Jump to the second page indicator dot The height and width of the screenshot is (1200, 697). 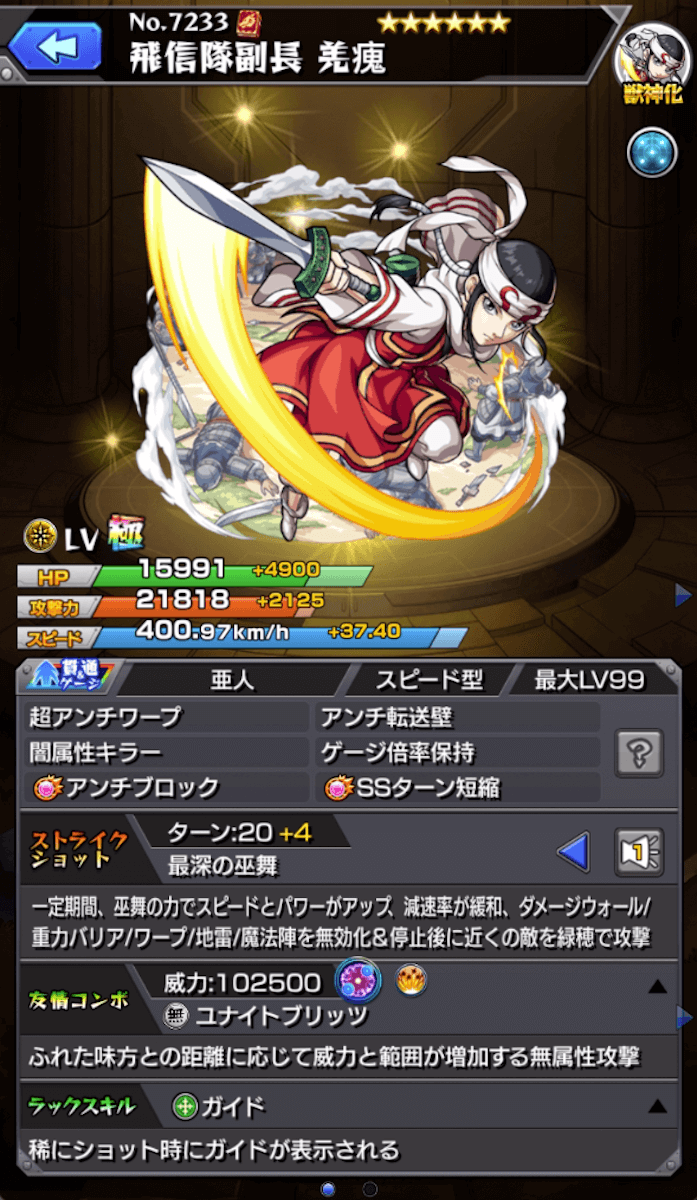(x=369, y=1189)
